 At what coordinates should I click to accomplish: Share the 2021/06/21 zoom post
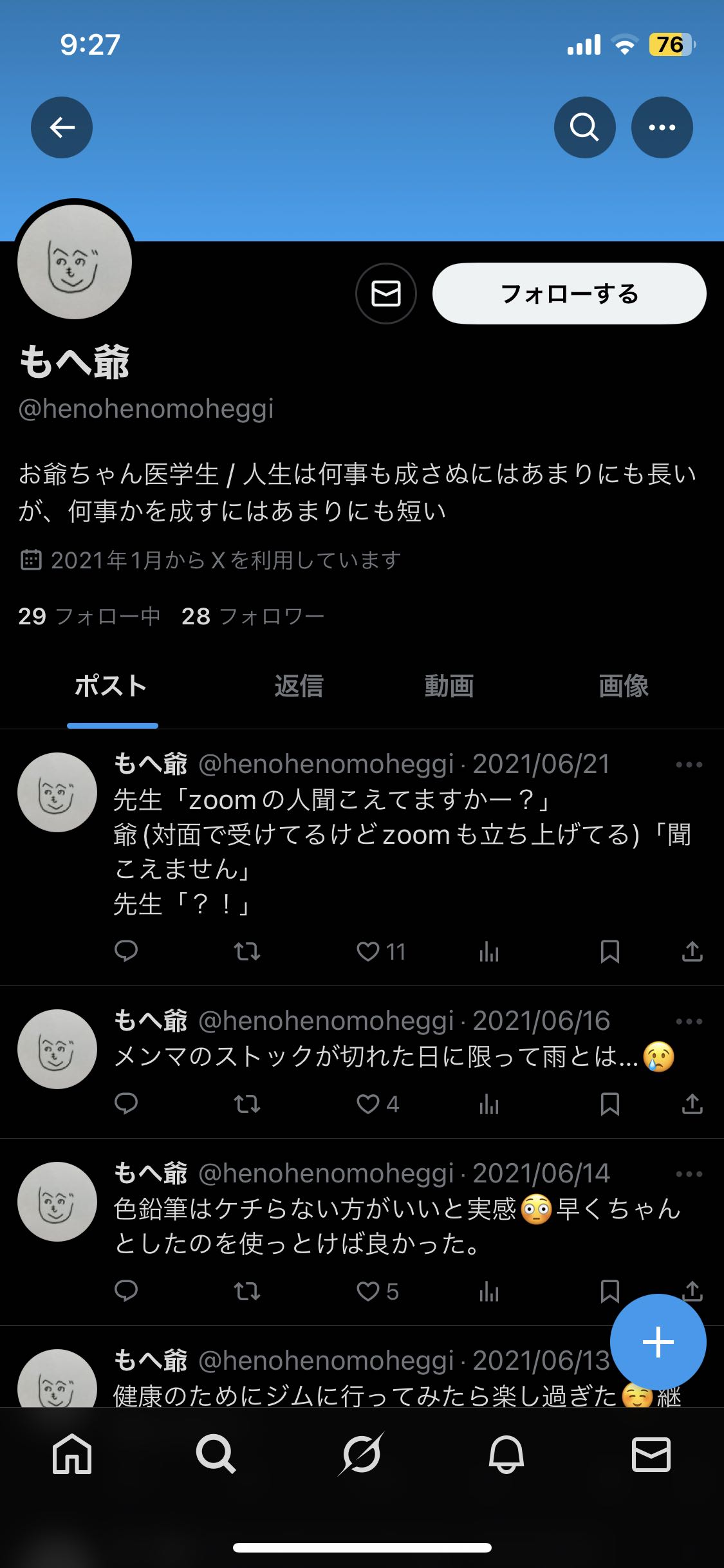692,951
